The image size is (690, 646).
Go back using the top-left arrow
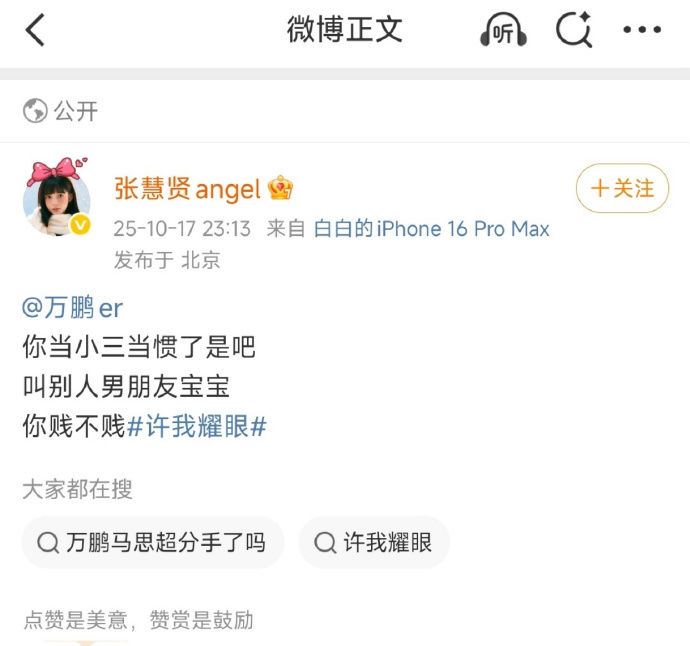tap(36, 31)
